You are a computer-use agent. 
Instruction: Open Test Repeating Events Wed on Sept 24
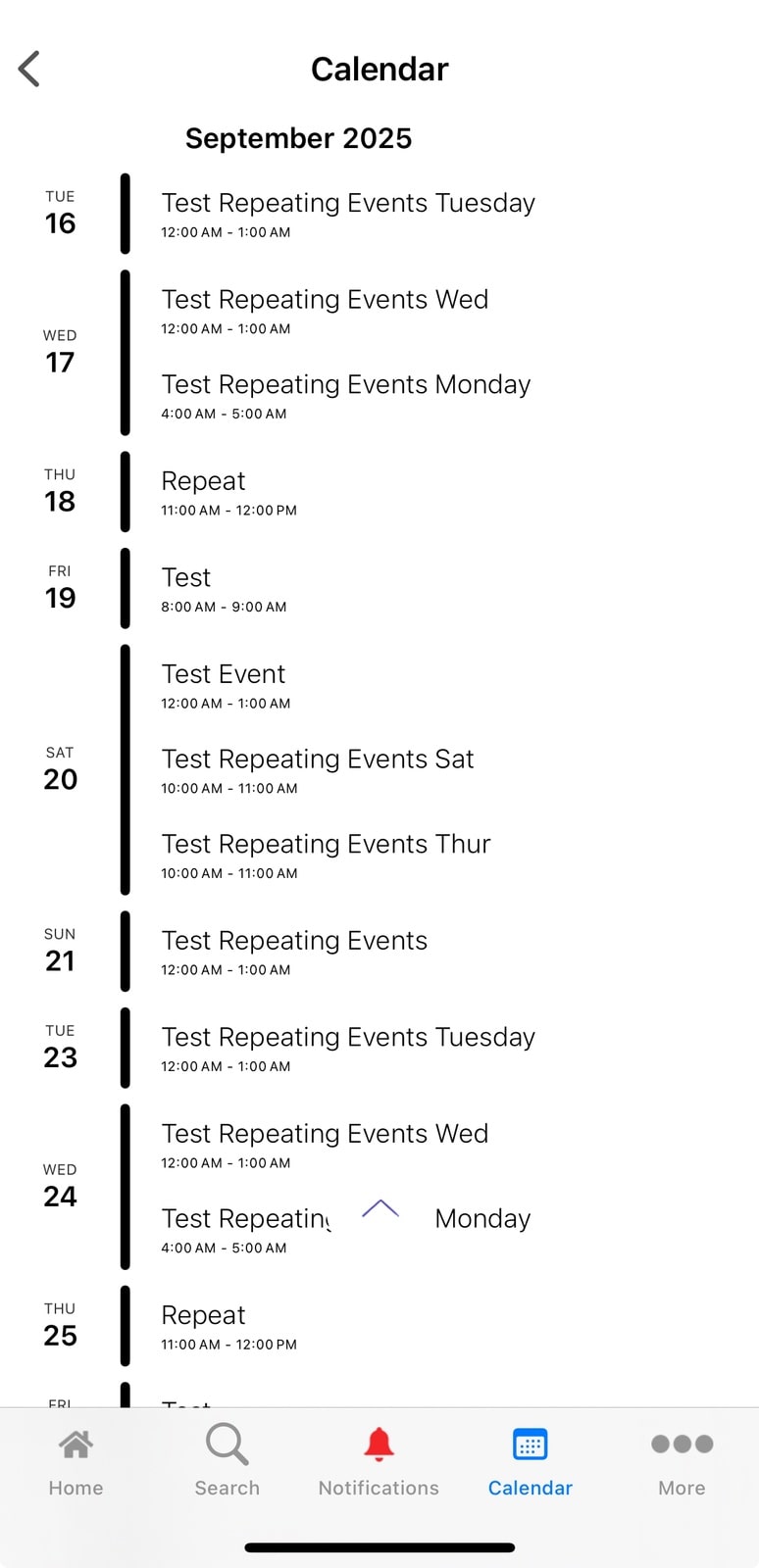(x=325, y=1145)
